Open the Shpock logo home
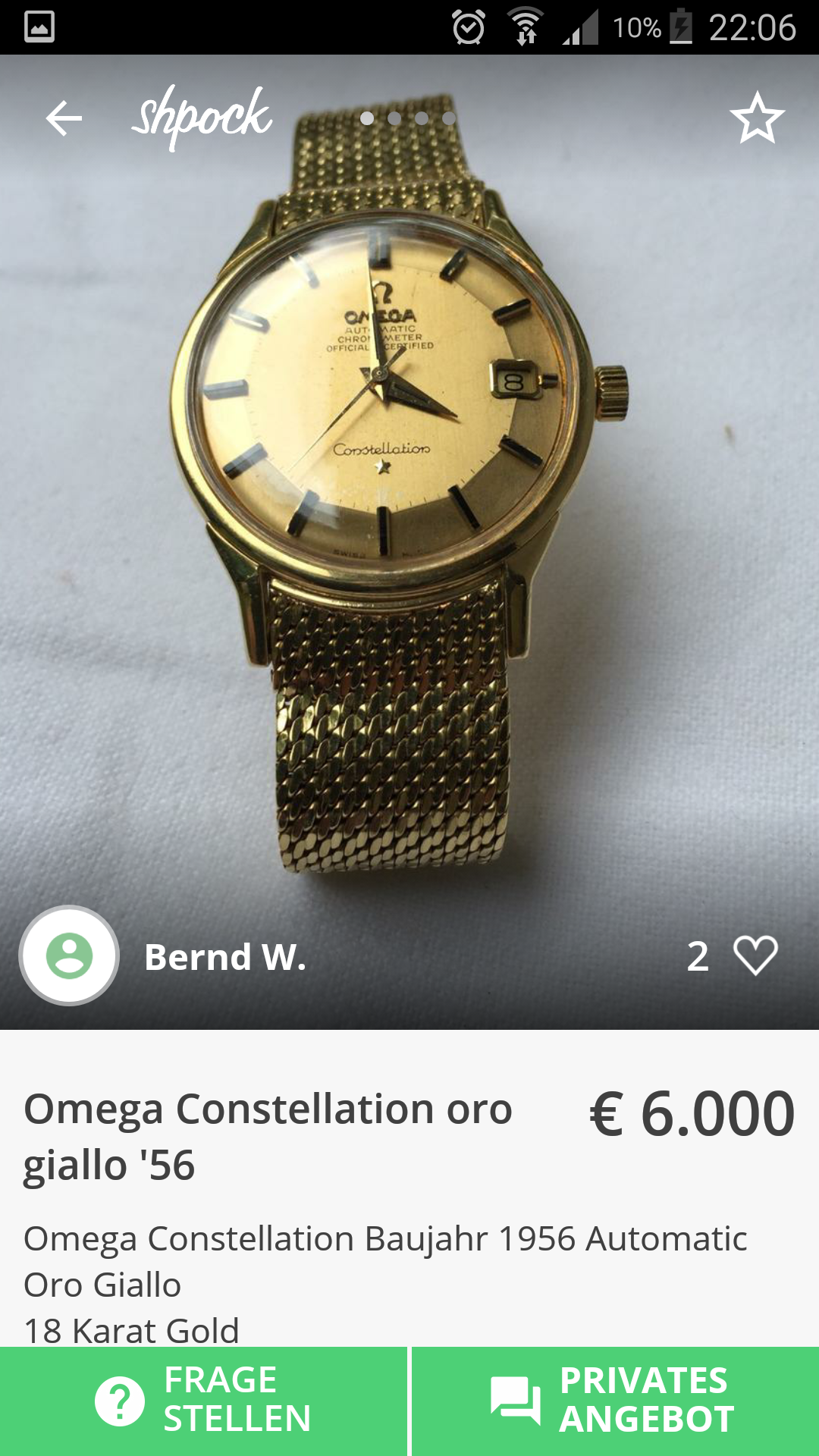 click(202, 117)
